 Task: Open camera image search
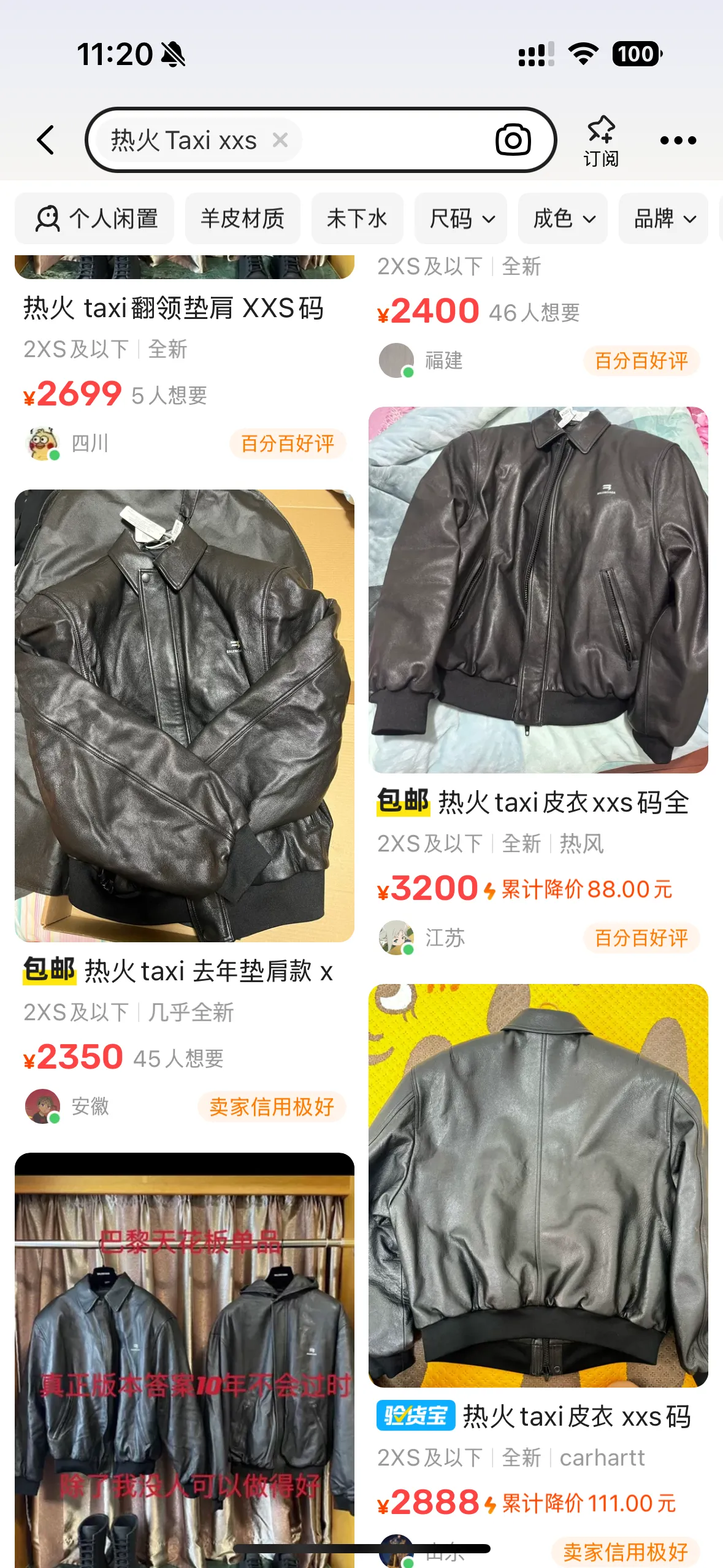click(513, 140)
